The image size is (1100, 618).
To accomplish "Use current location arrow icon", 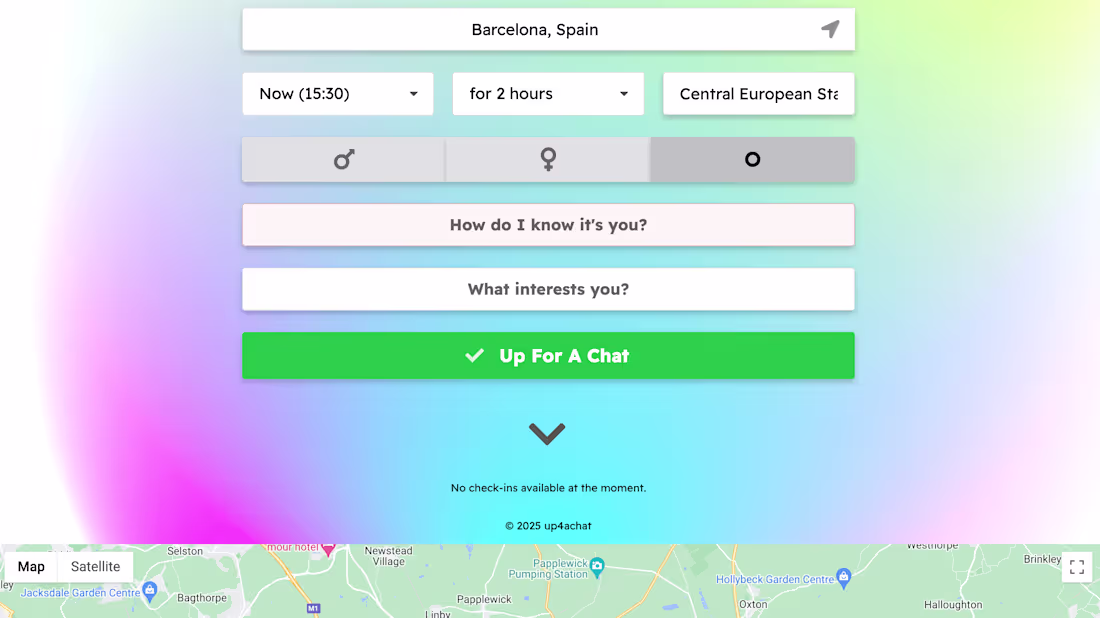I will 830,30.
